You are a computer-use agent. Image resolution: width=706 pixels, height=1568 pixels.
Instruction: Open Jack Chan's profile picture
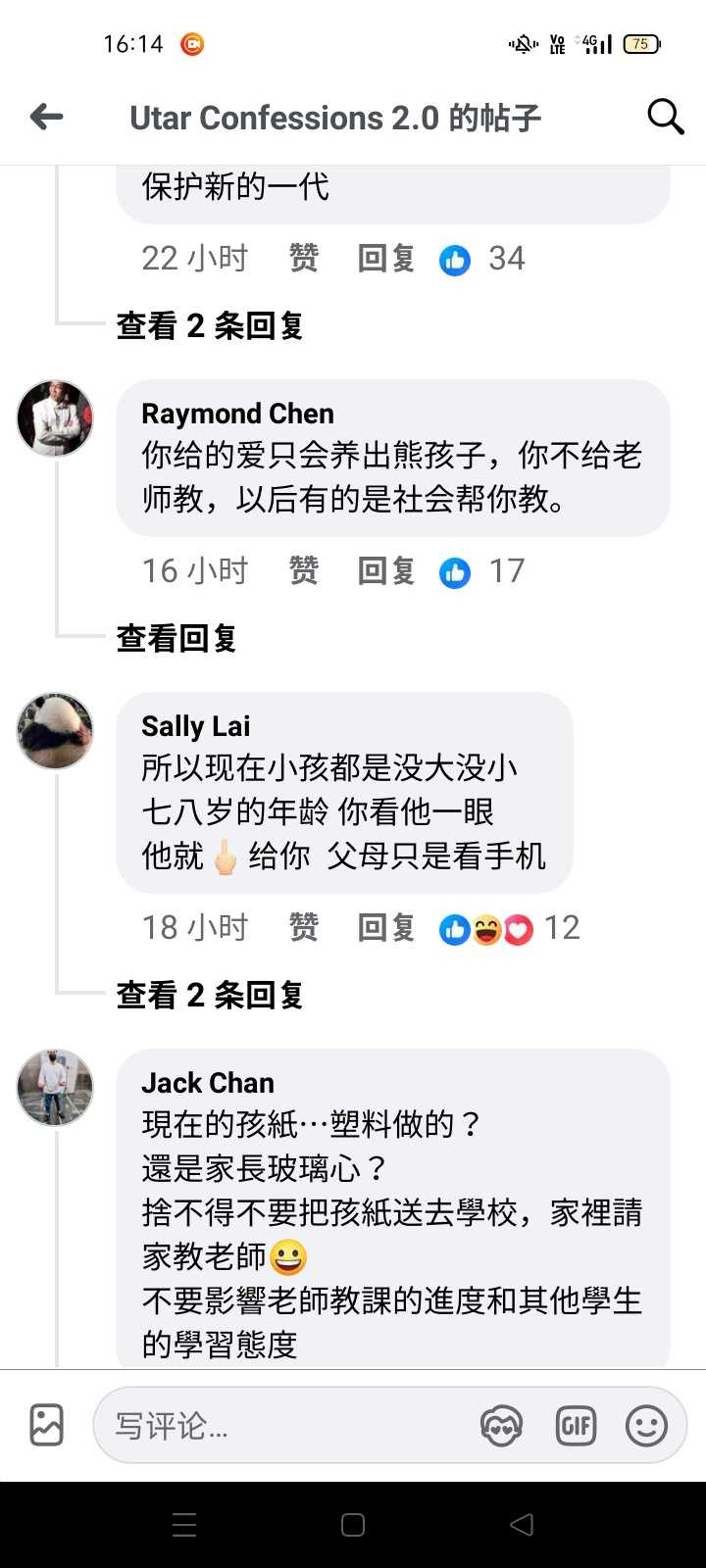(x=55, y=1087)
